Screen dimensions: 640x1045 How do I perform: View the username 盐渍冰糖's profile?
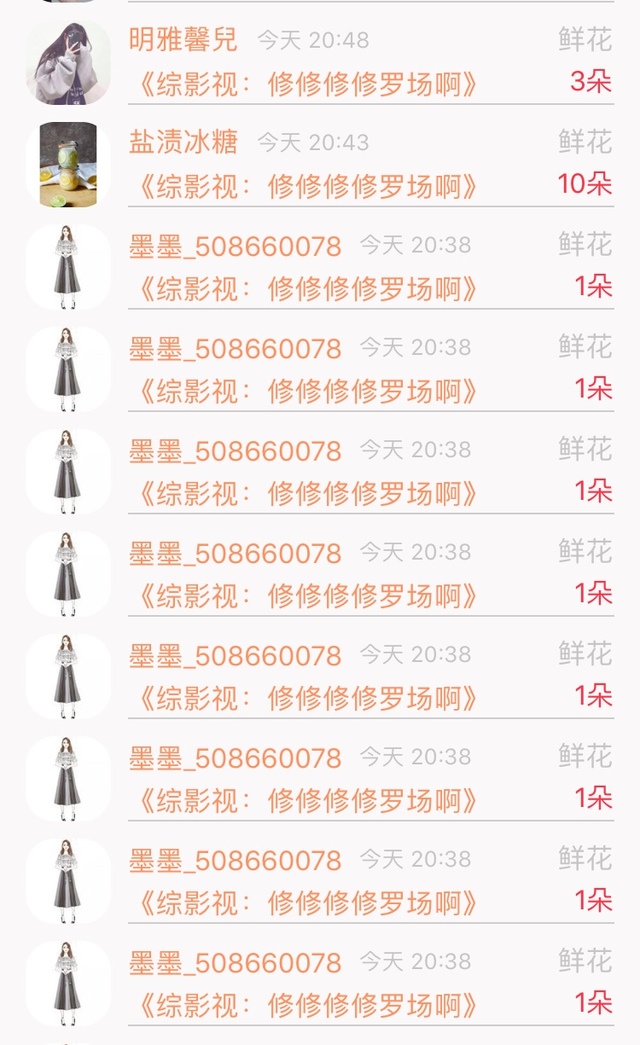[x=183, y=142]
